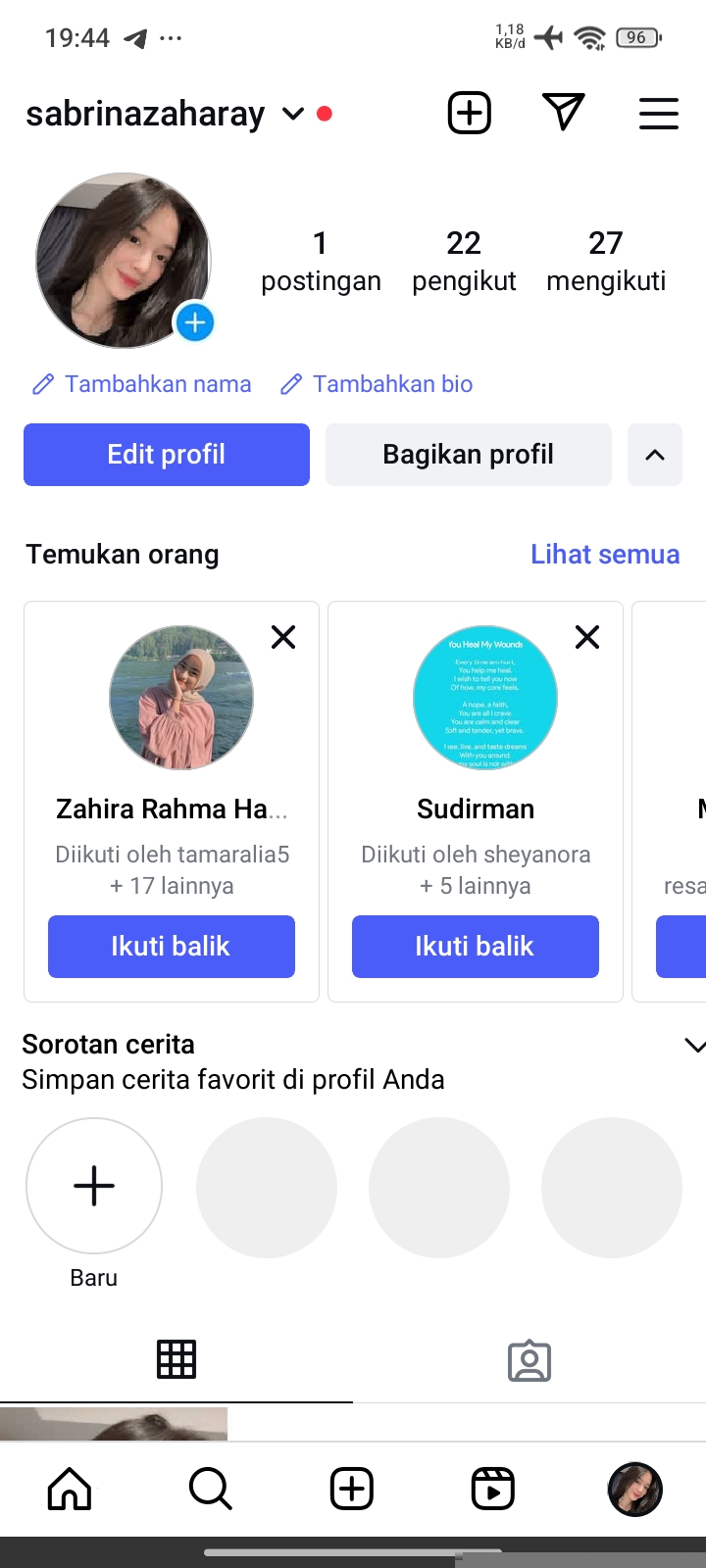706x1568 pixels.
Task: Tap Tambahkan bio link
Action: tap(377, 384)
